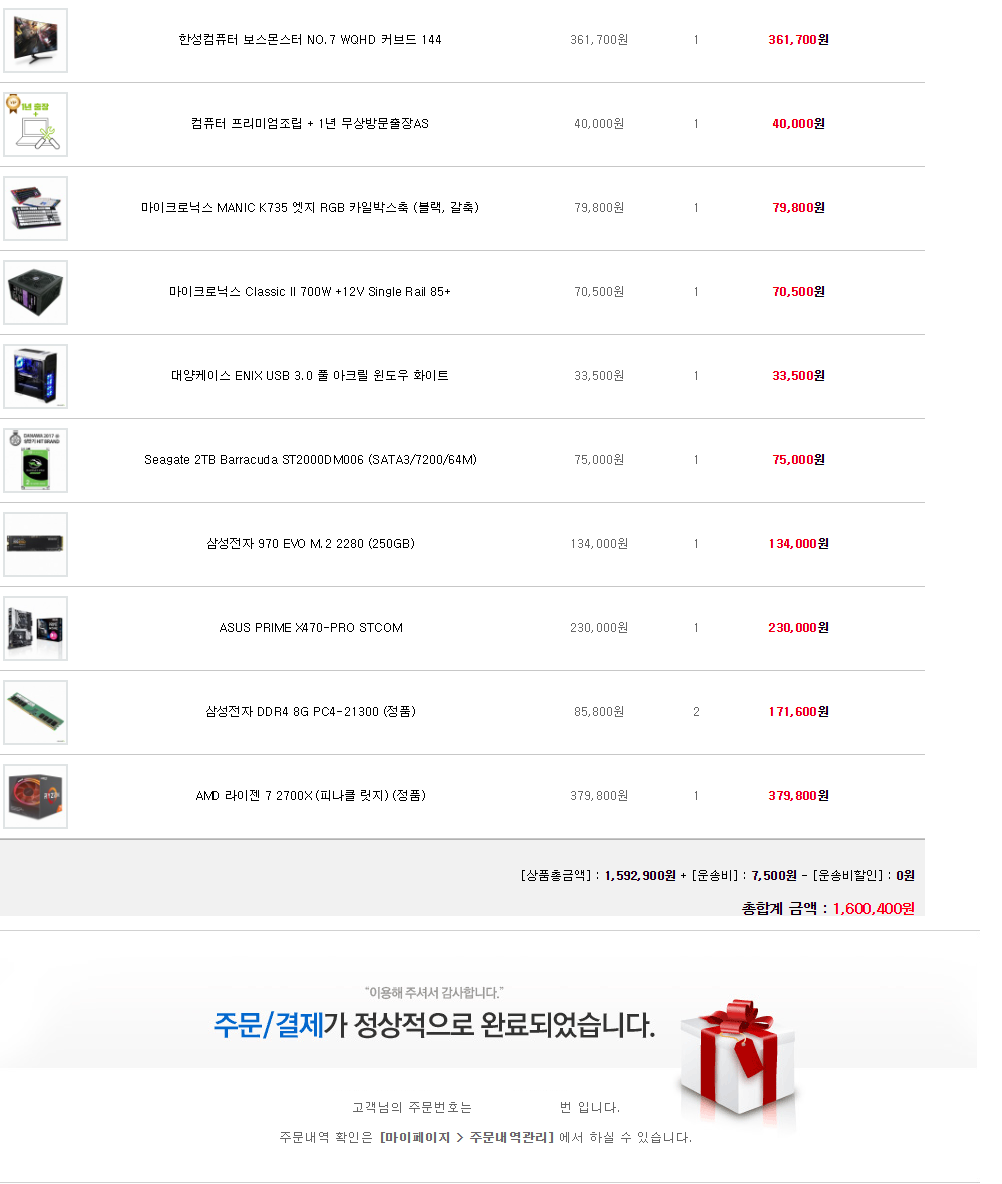The image size is (1002, 1184).
Task: Open the 삼성전자 DDR4 8G memory image
Action: (x=36, y=713)
